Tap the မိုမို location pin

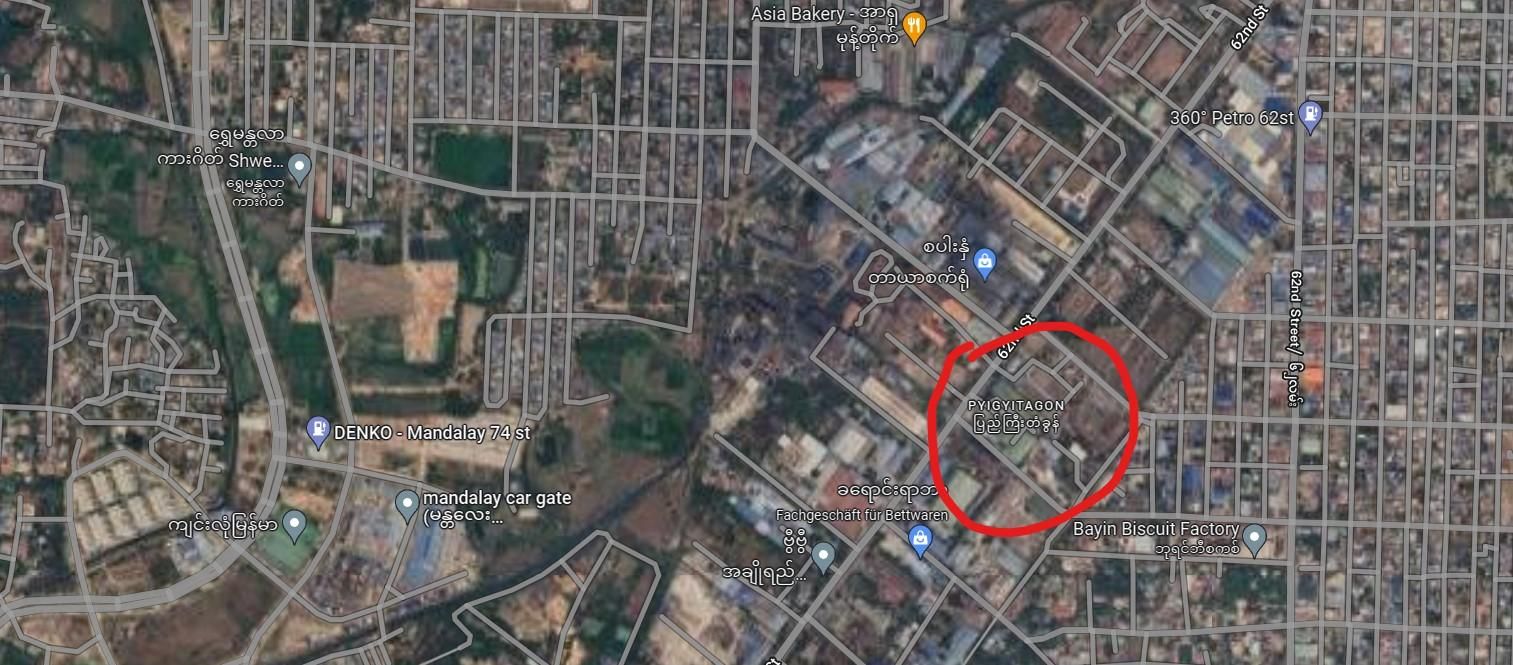coord(823,555)
